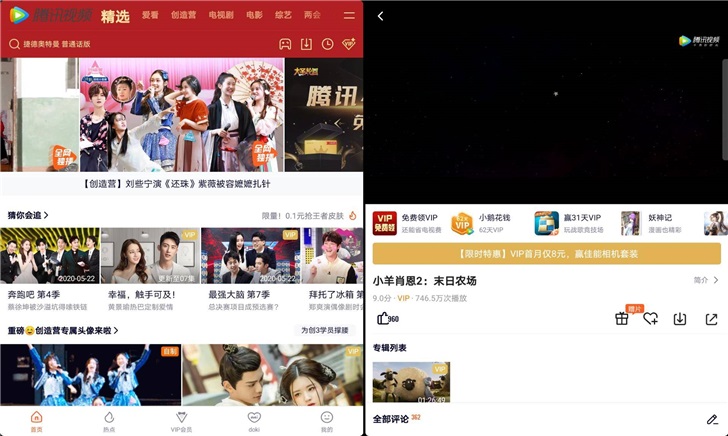The height and width of the screenshot is (436, 728).
Task: Open the VIP会员 bottom tab
Action: pos(181,421)
